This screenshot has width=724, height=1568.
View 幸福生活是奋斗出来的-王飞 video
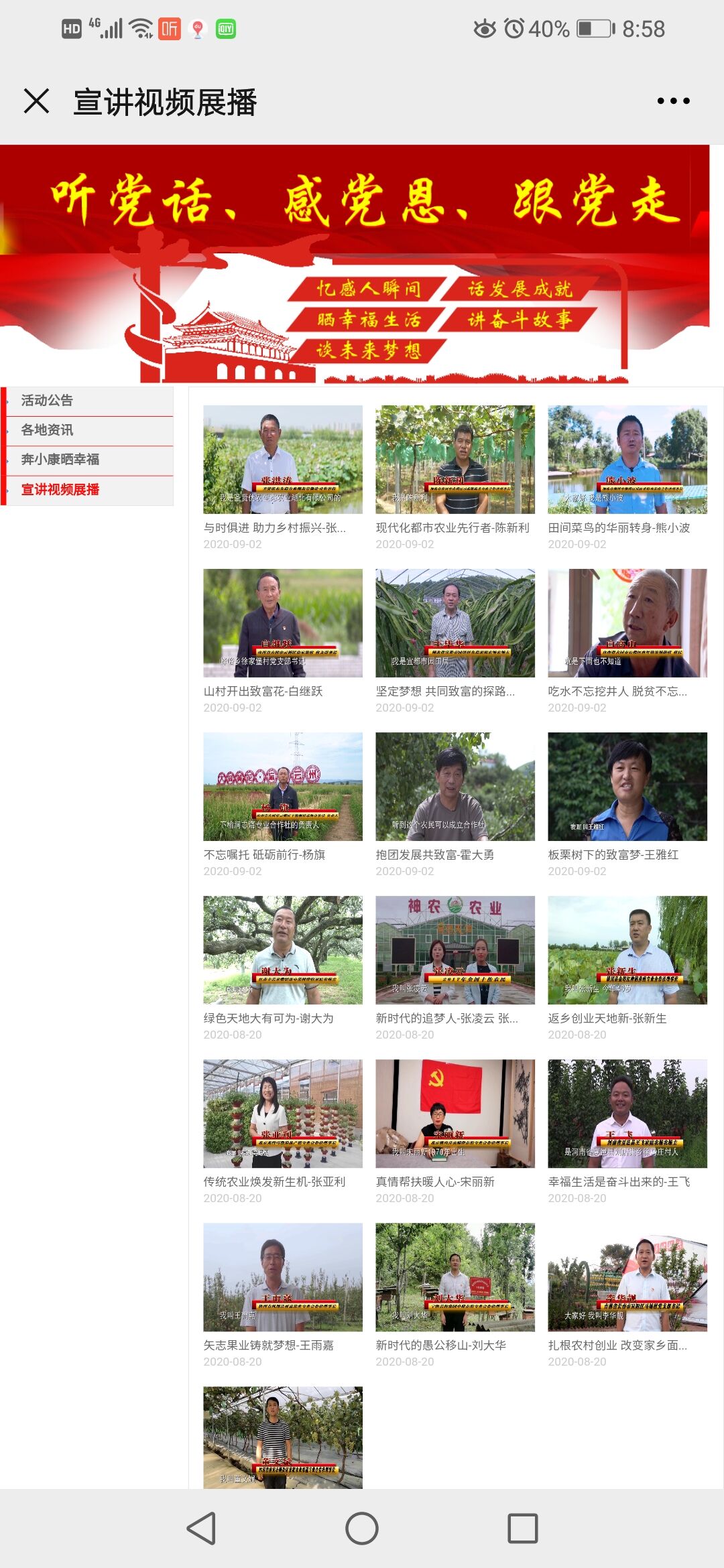[627, 1114]
